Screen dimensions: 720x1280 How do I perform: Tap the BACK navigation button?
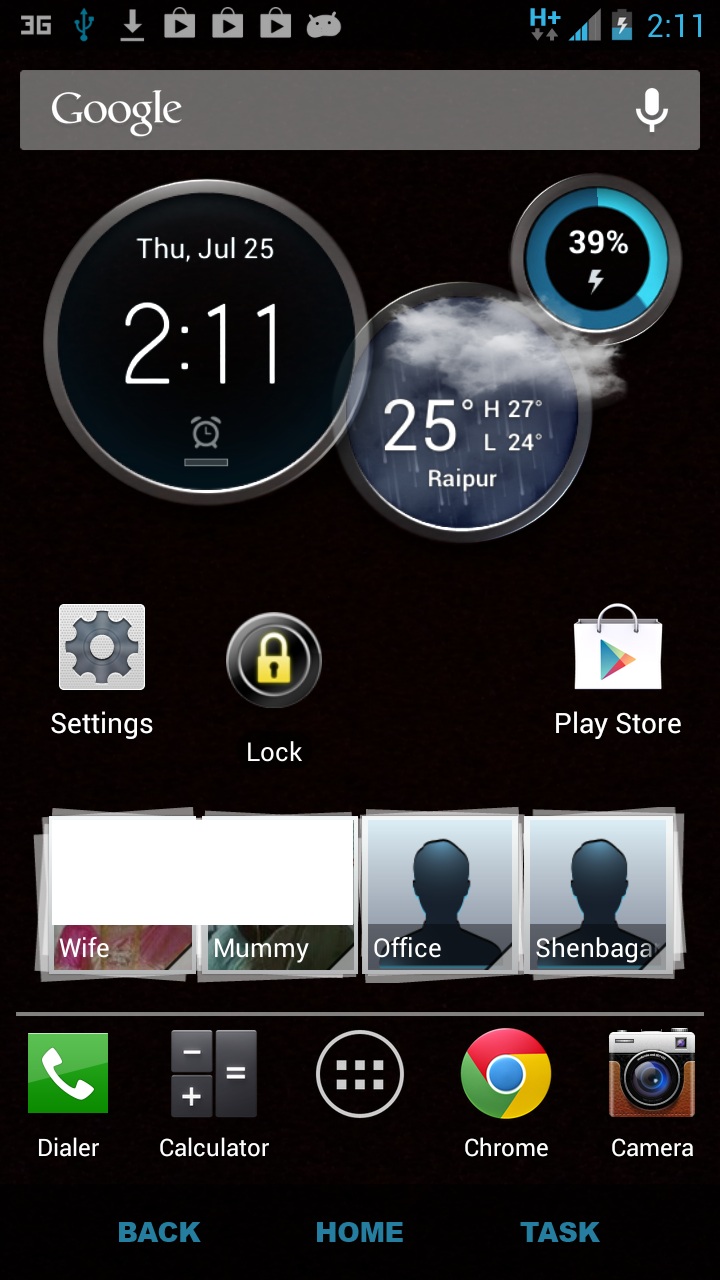pos(159,1232)
